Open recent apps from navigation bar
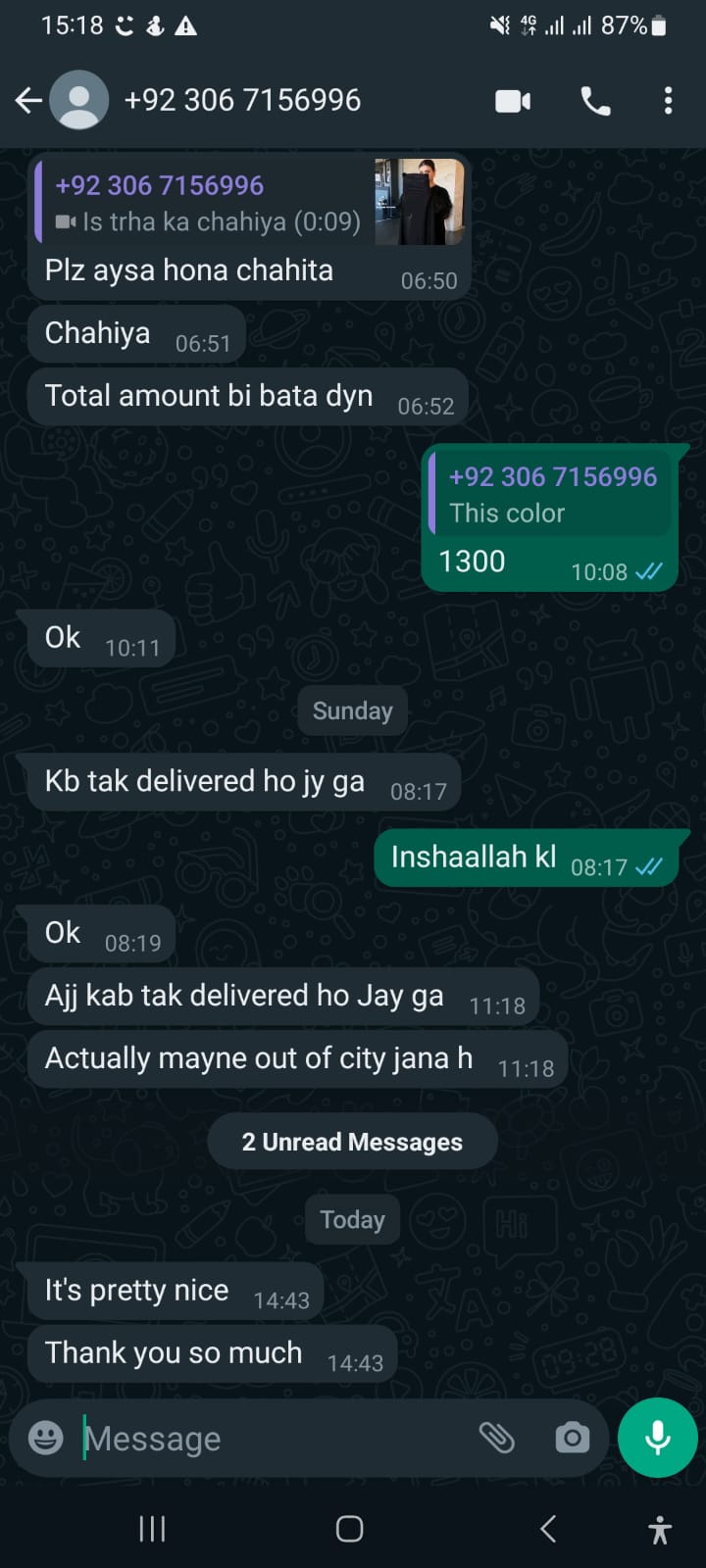Viewport: 706px width, 1568px height. pyautogui.click(x=152, y=1529)
